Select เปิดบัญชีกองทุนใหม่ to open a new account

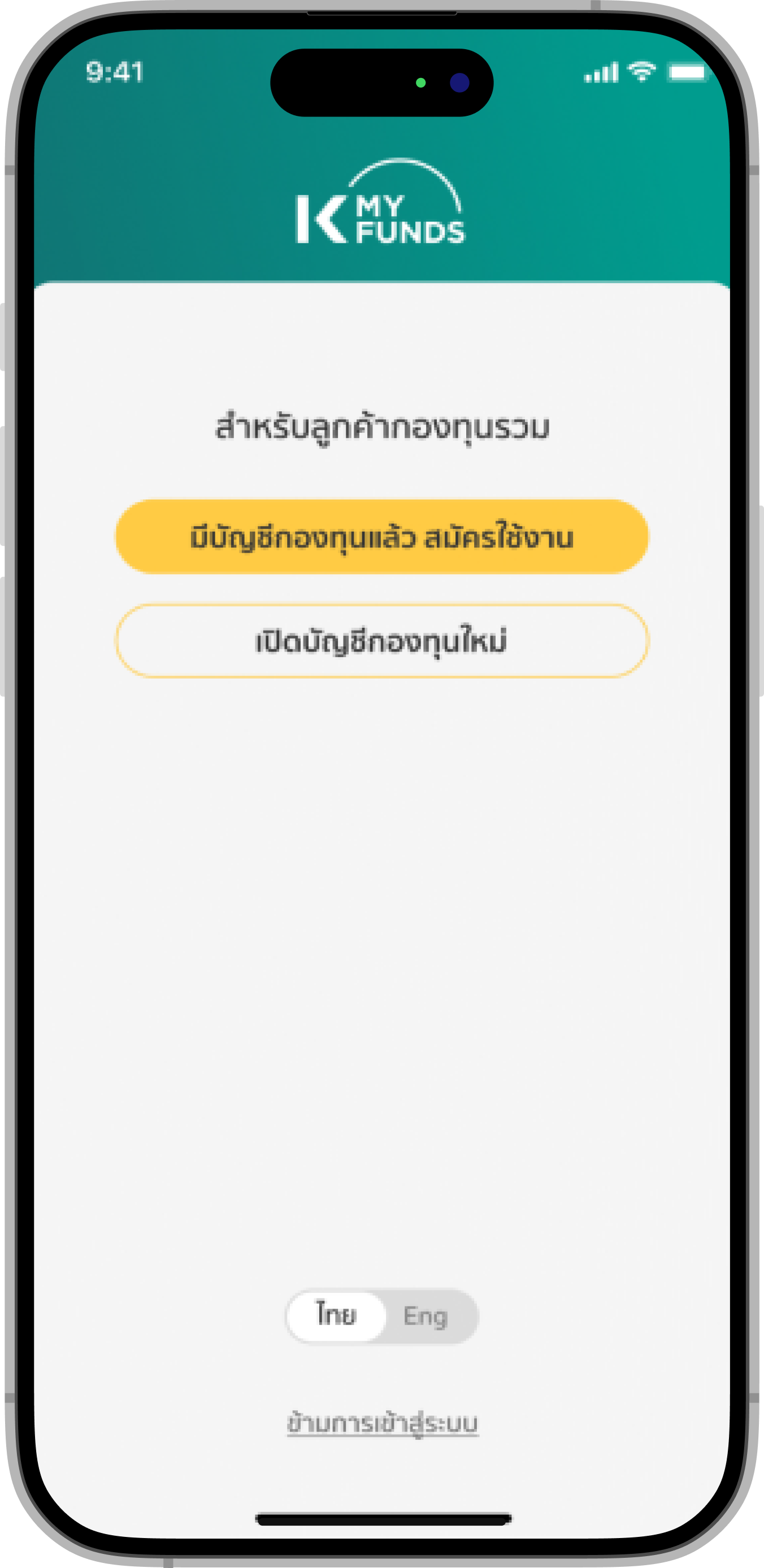(381, 641)
